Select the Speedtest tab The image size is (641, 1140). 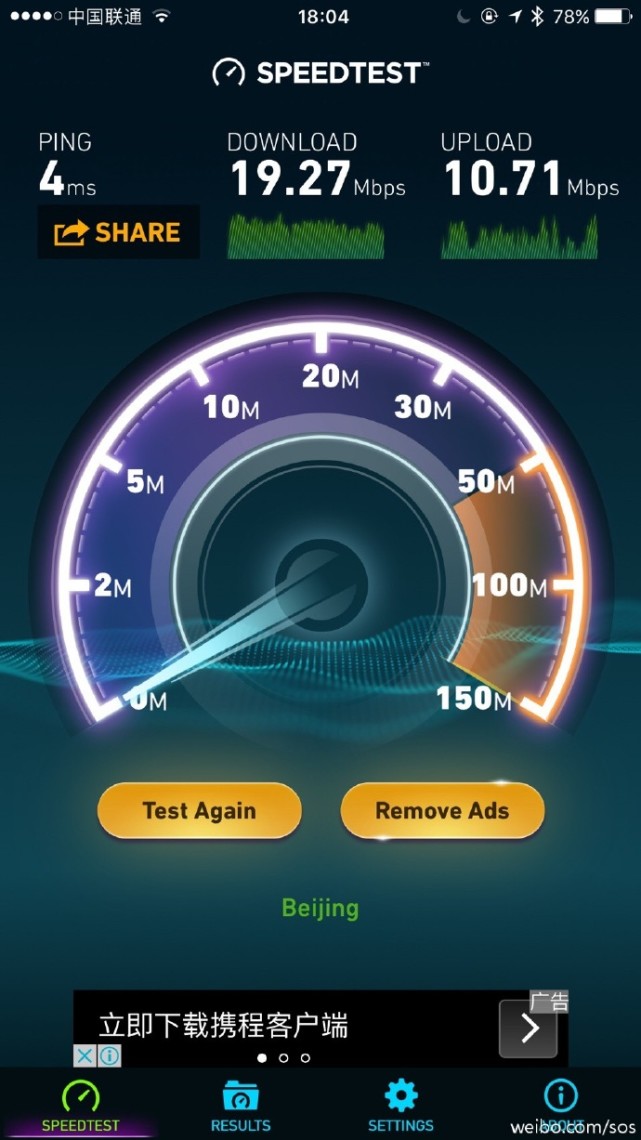[x=80, y=1105]
